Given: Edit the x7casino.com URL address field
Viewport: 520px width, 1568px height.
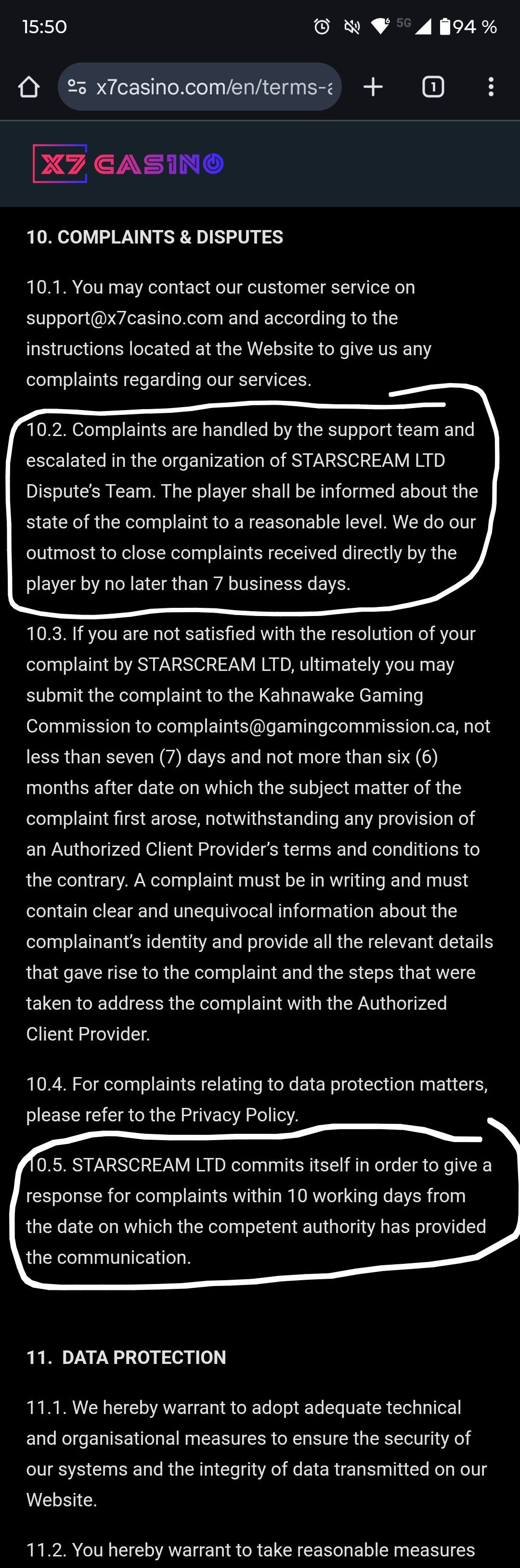Looking at the screenshot, I should pos(214,87).
